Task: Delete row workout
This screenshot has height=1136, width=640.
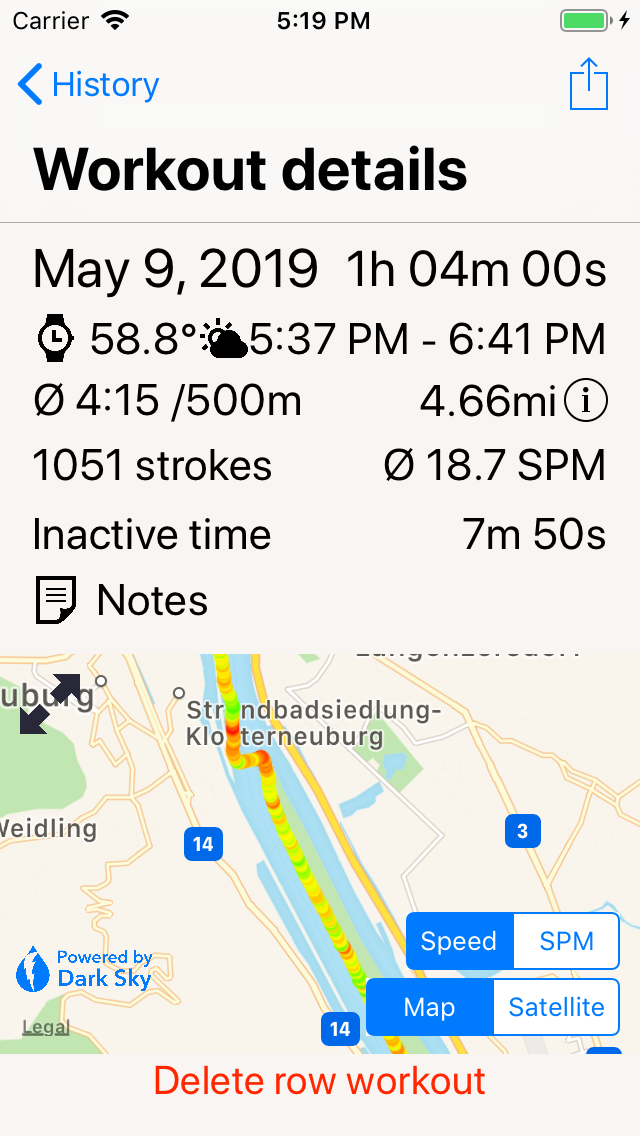Action: 320,1081
